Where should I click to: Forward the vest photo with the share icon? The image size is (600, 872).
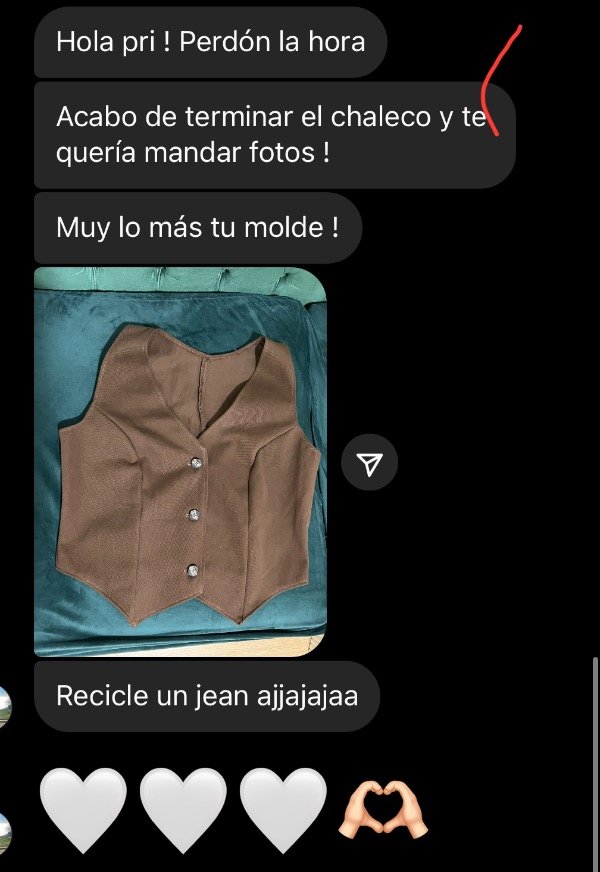[369, 462]
